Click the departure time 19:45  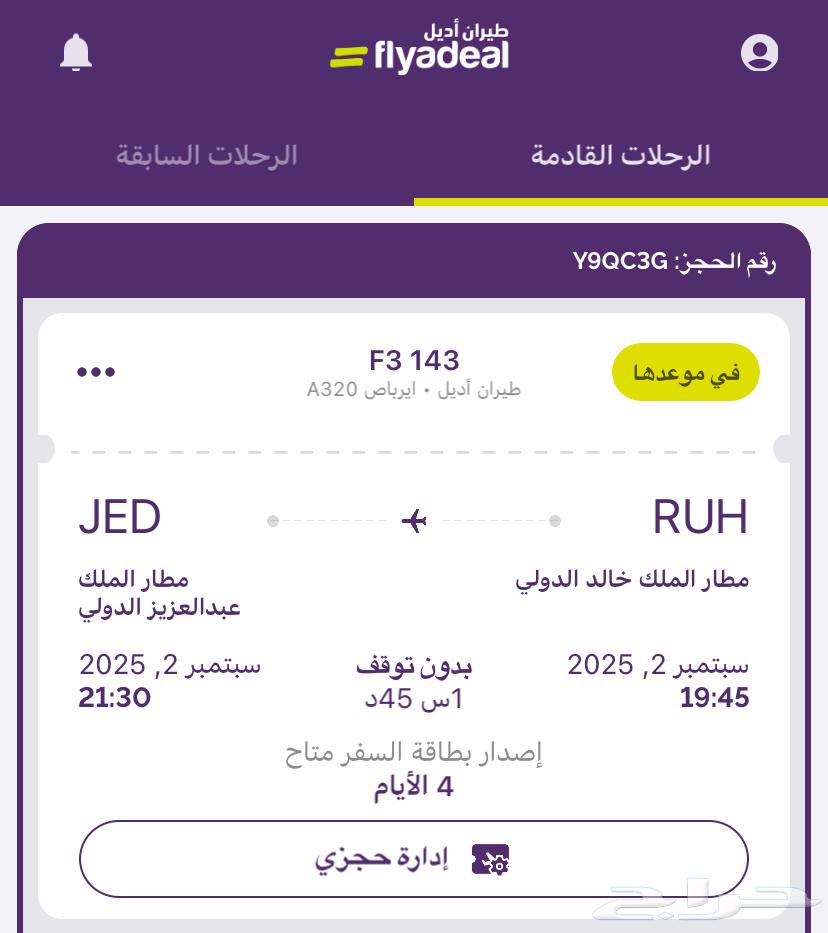pos(713,700)
